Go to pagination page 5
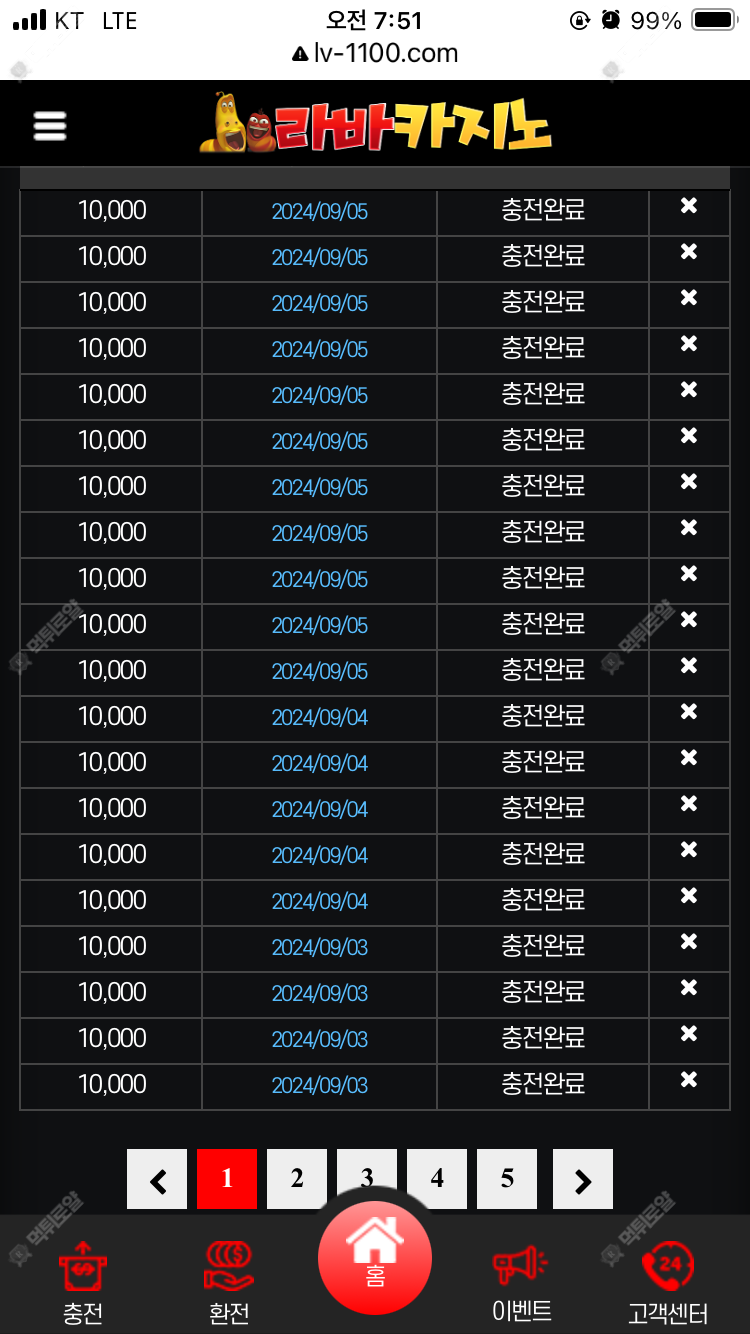Screen dimensions: 750x1334 507,1179
